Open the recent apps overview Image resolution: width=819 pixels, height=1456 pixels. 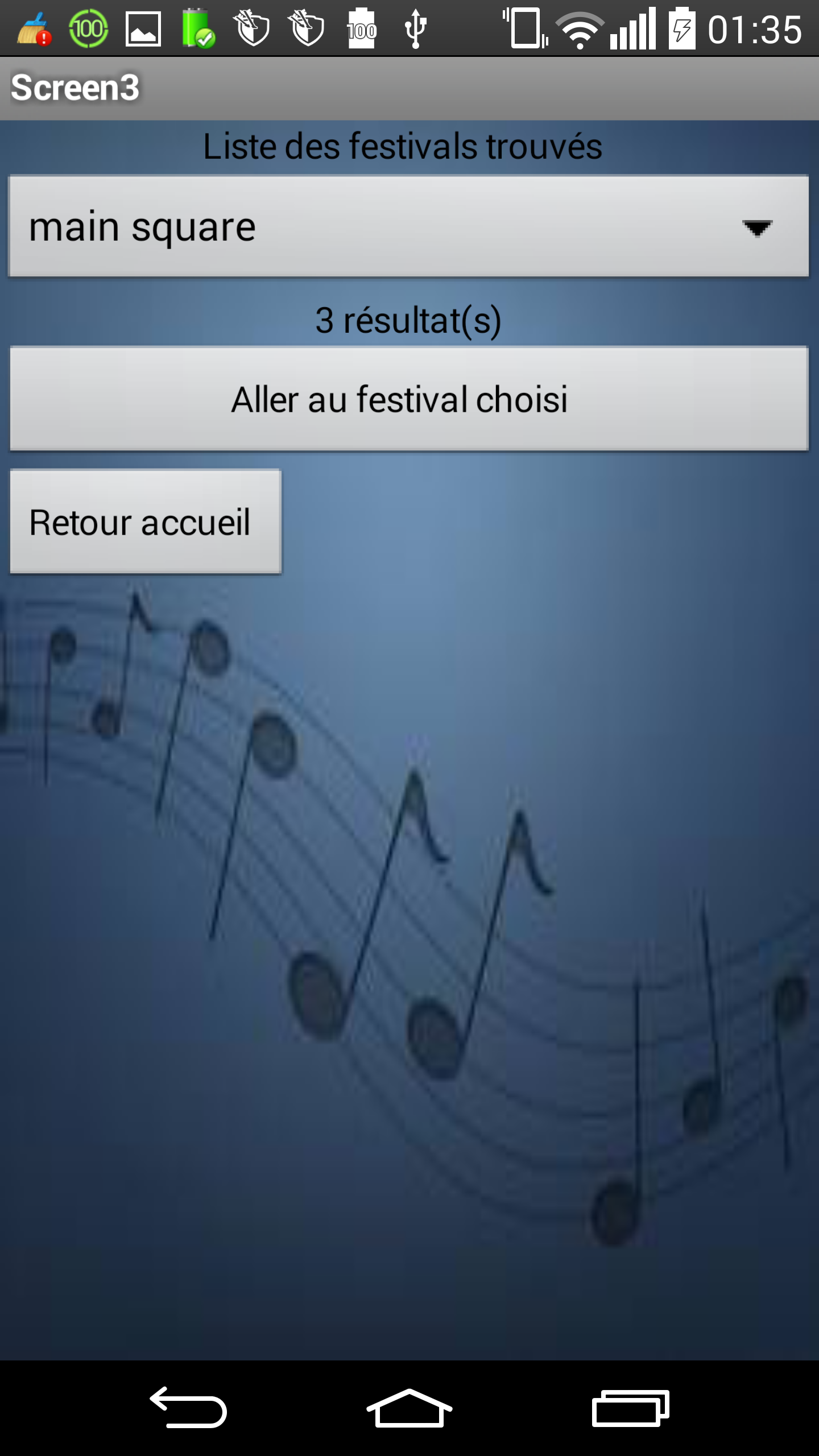point(630,1408)
